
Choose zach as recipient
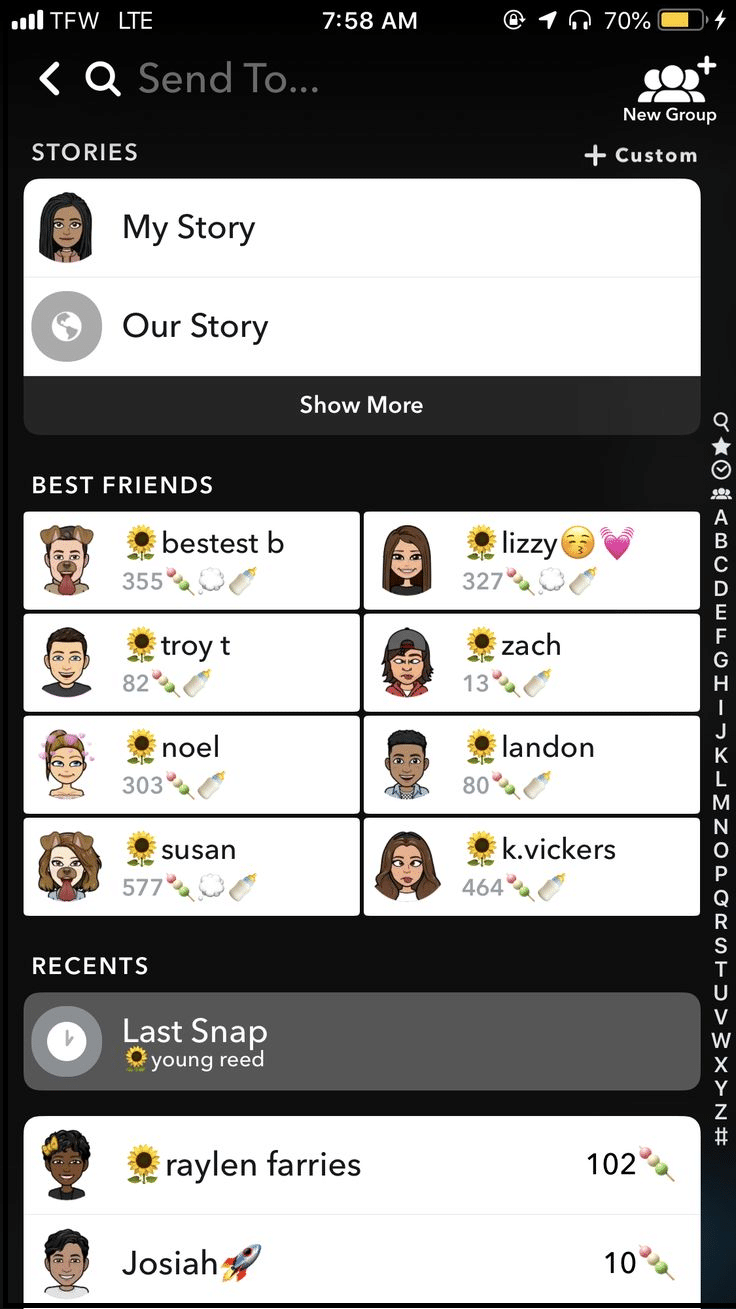click(532, 663)
